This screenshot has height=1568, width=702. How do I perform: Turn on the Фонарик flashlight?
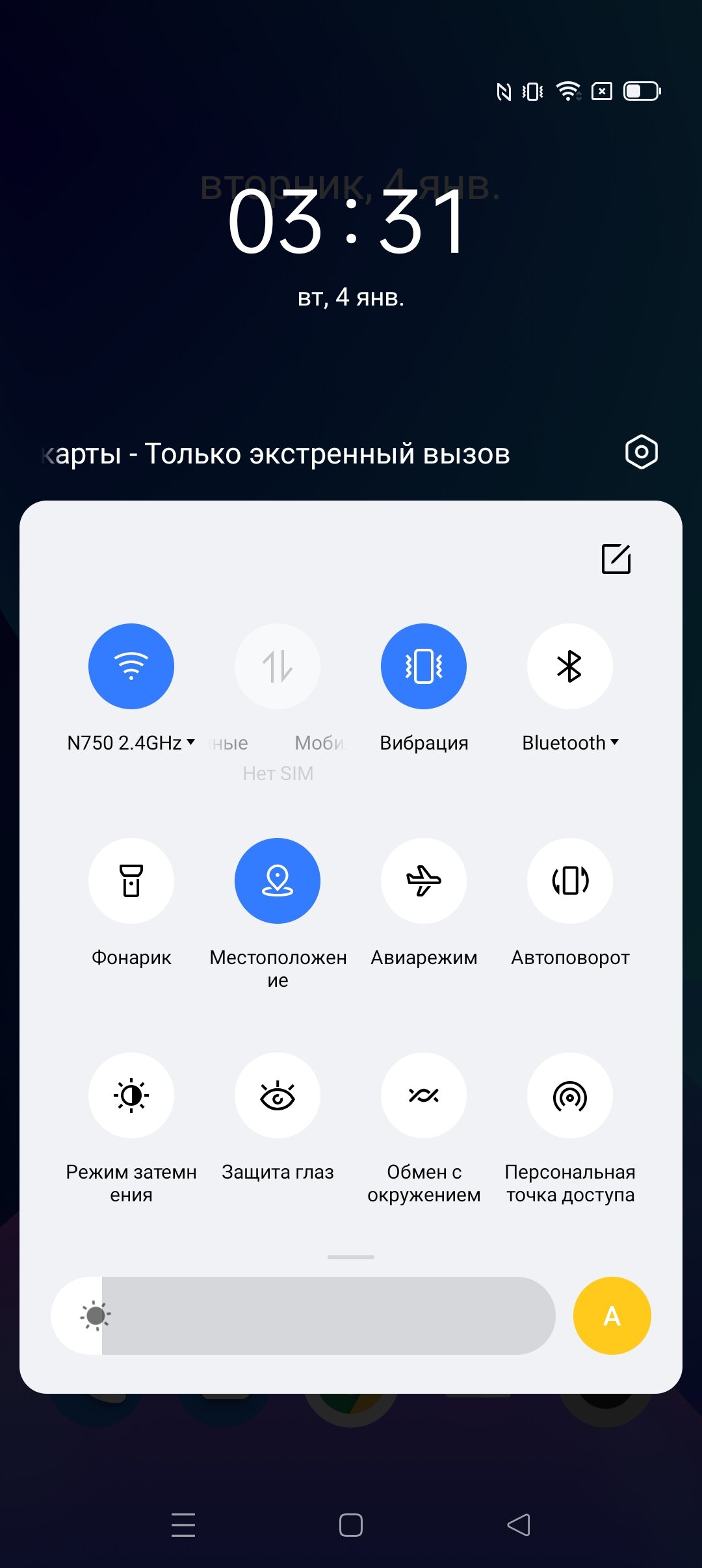click(x=131, y=881)
